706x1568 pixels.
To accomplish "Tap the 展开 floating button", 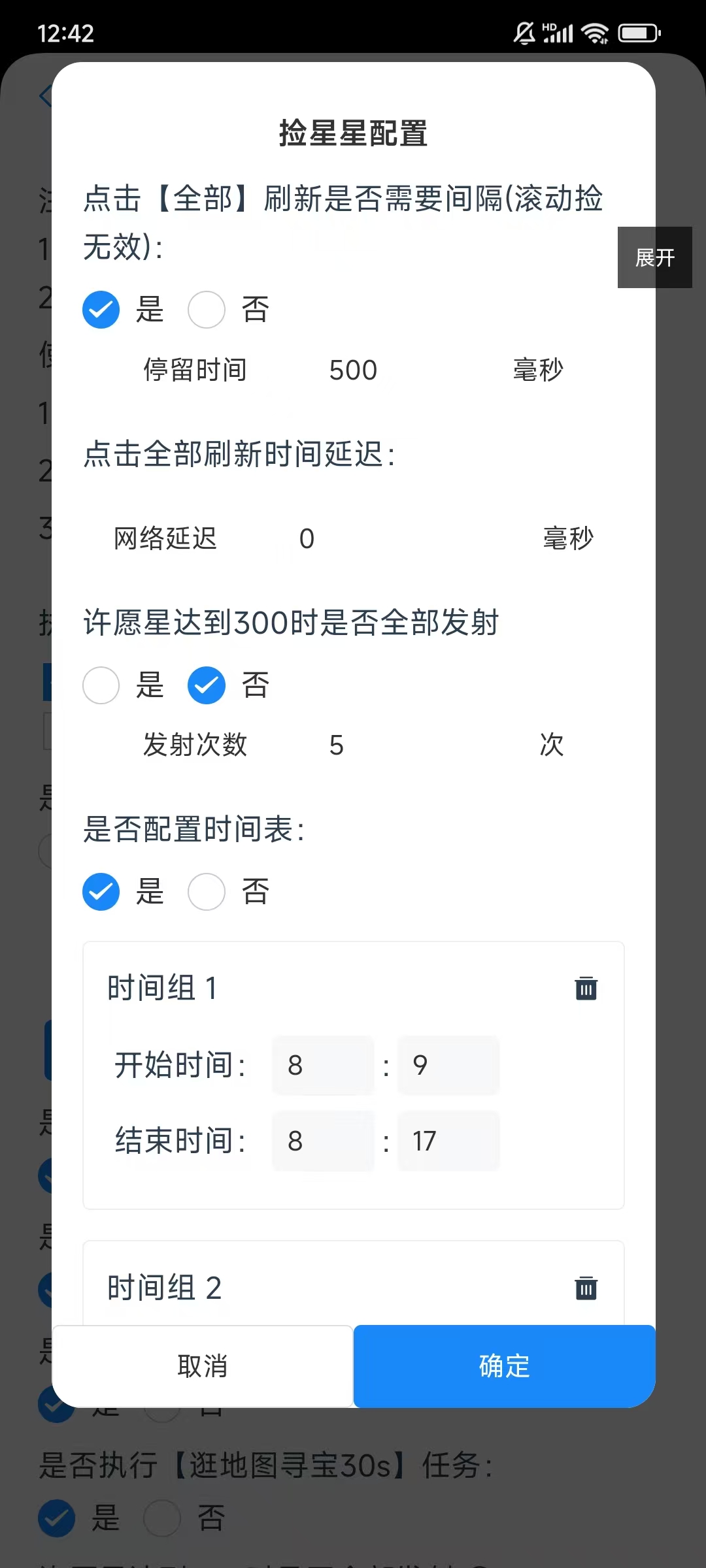I will pyautogui.click(x=655, y=257).
